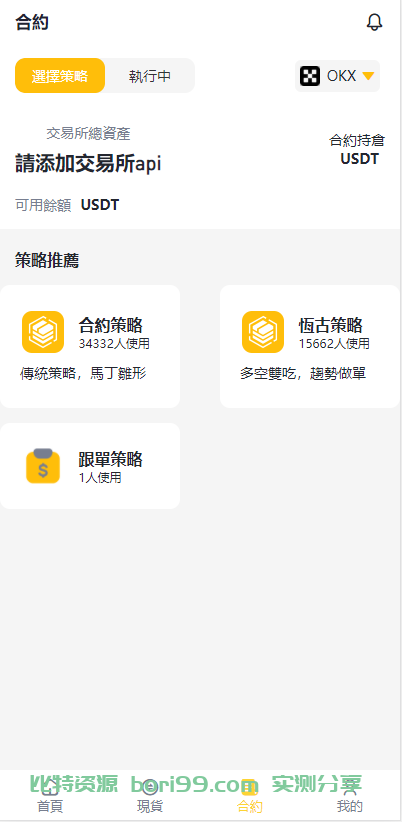Select the 選擇策略 tab
This screenshot has height=822, width=402.
[x=60, y=75]
